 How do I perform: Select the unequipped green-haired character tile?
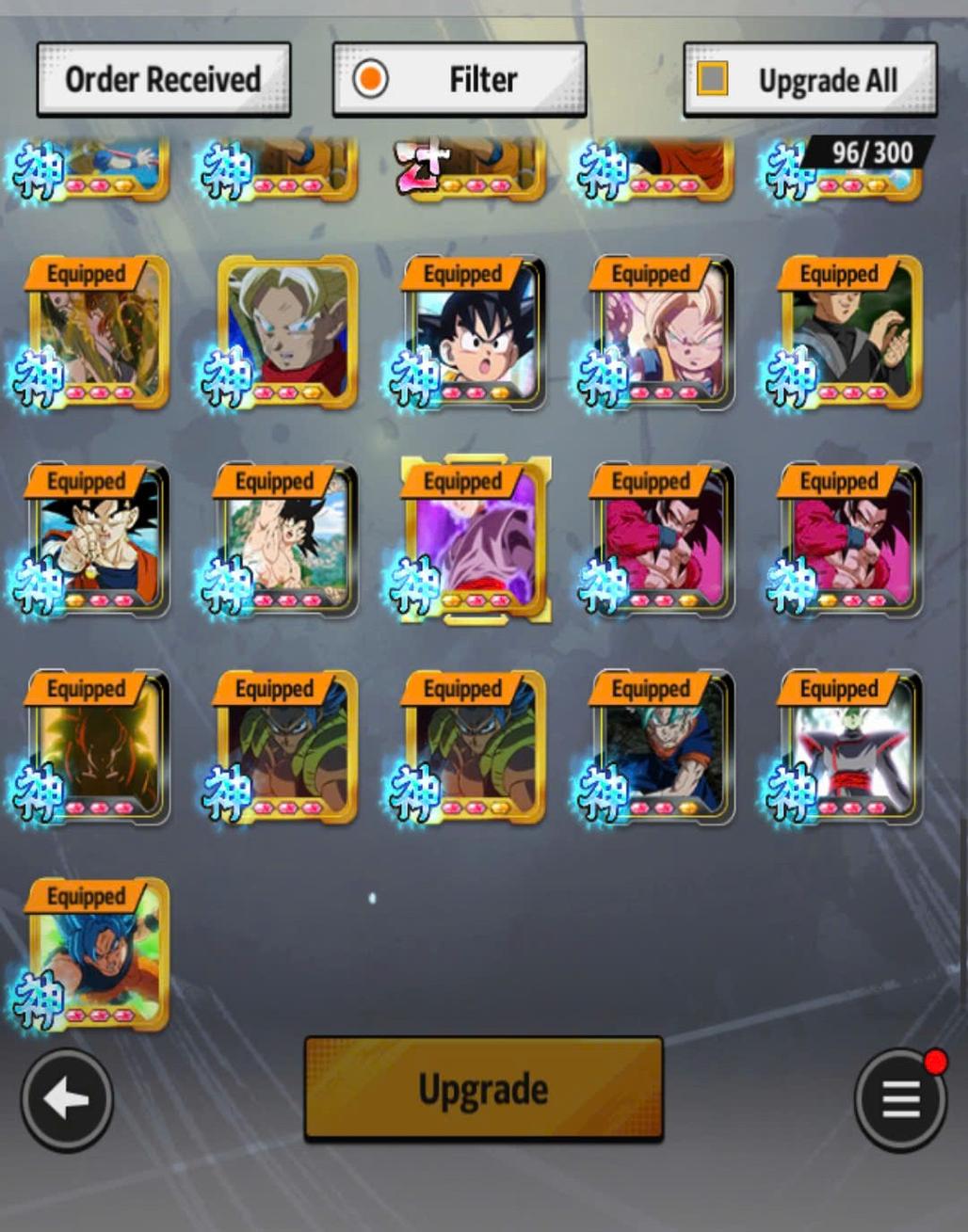pyautogui.click(x=287, y=331)
